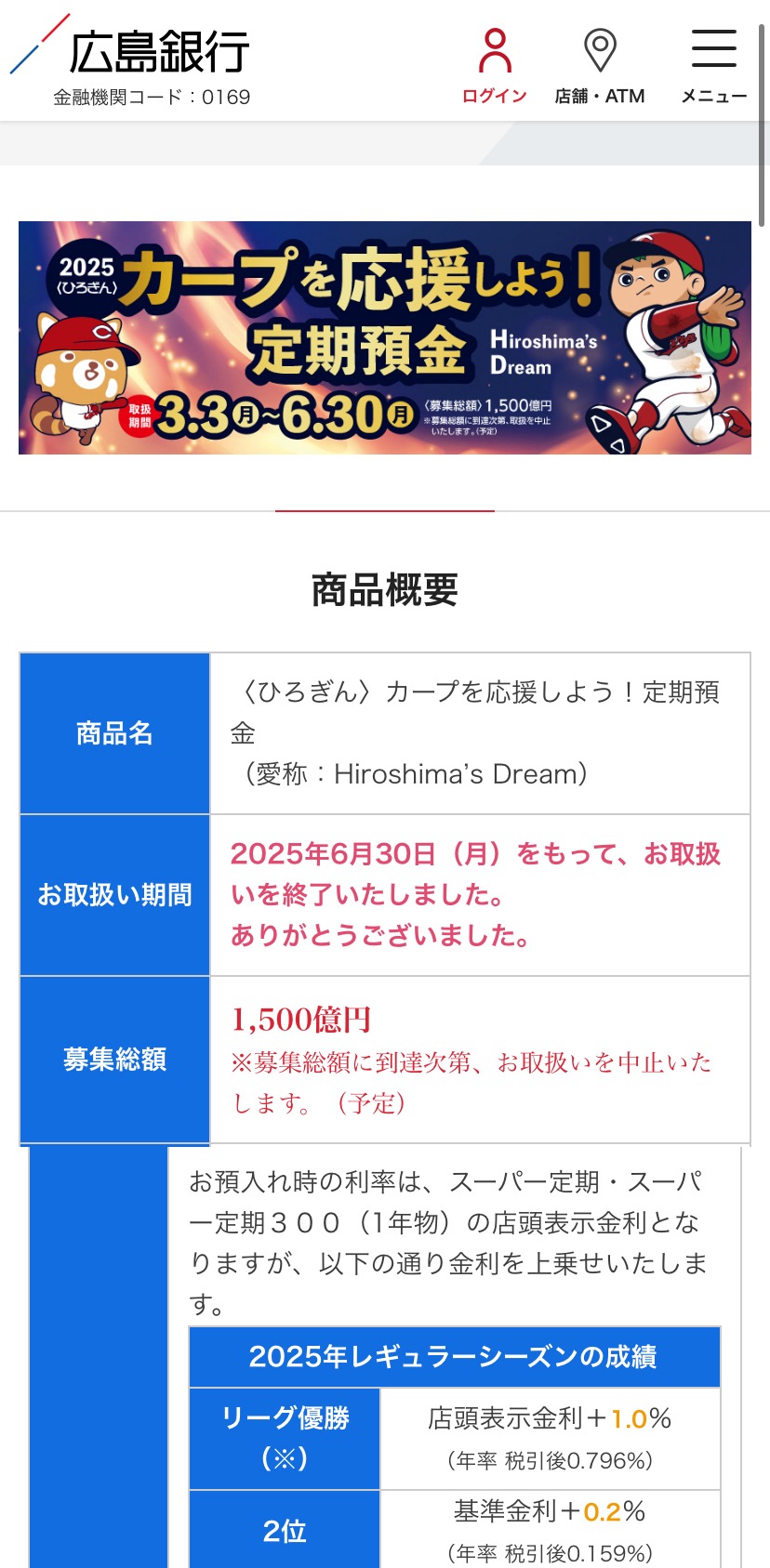The width and height of the screenshot is (770, 1568).
Task: Open the 店舗・ATM locator
Action: click(600, 66)
